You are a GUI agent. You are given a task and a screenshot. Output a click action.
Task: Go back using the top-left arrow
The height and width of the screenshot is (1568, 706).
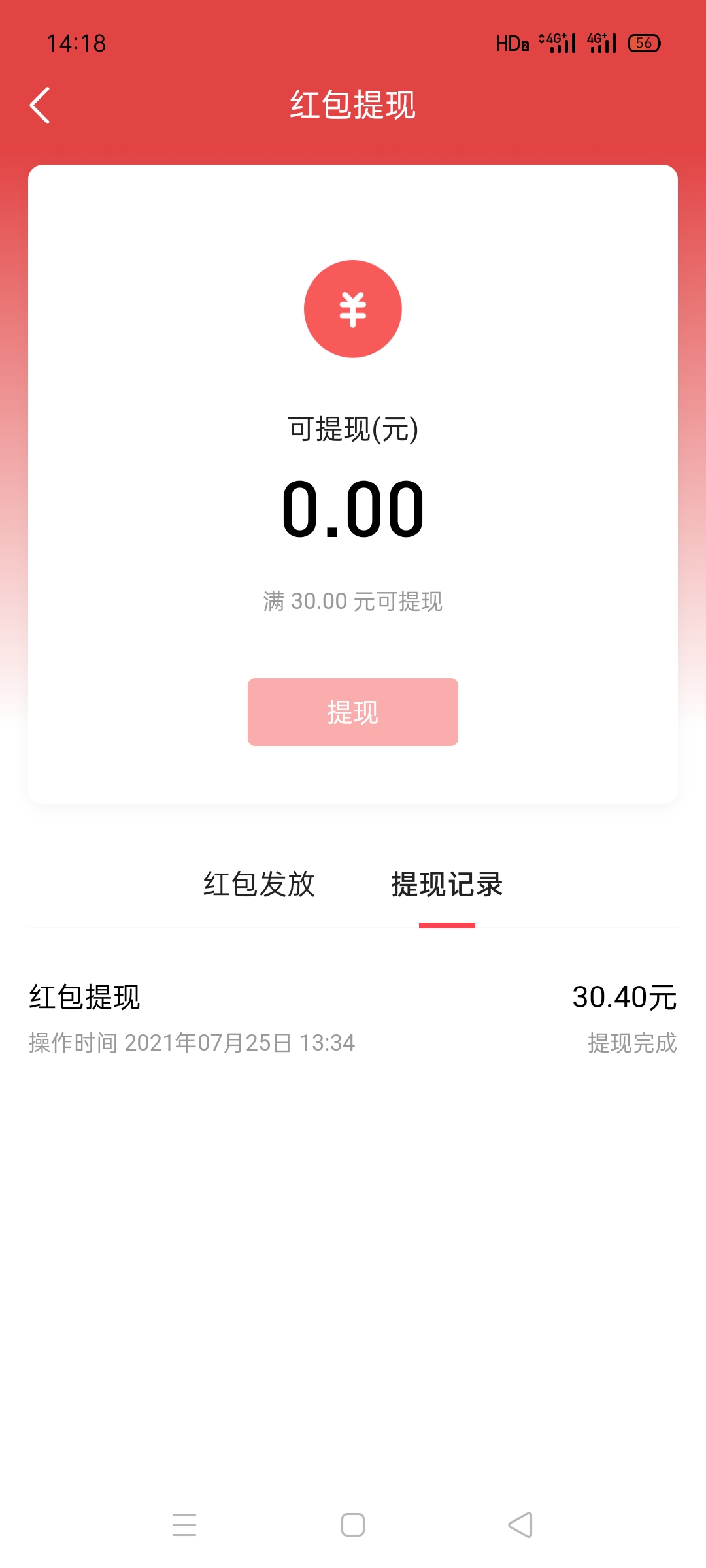[40, 105]
